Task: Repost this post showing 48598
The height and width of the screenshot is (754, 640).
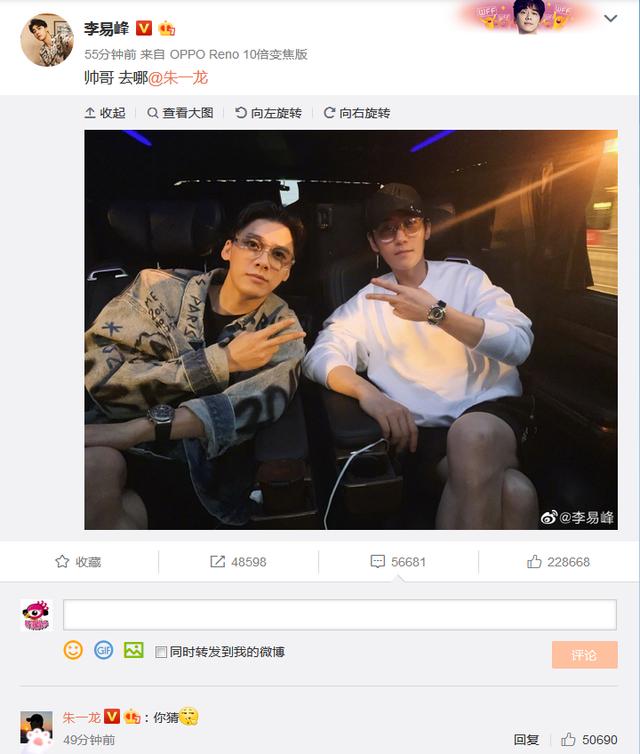Action: 238,562
